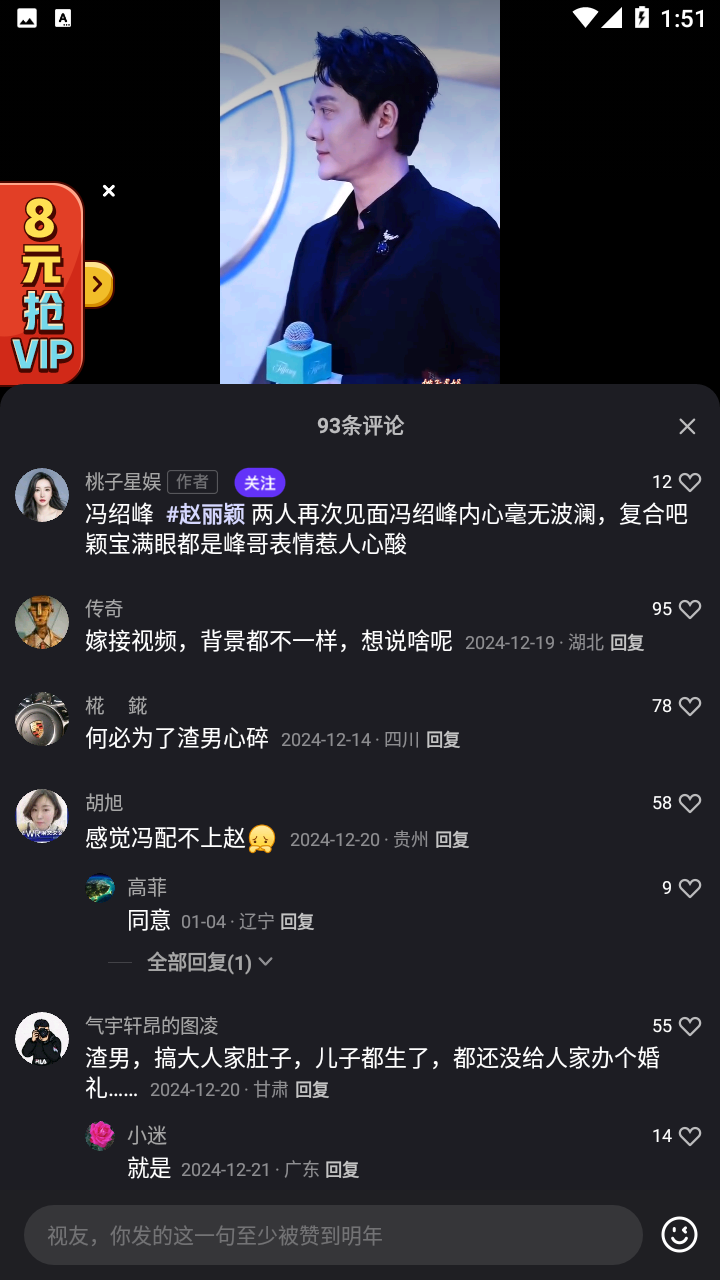720x1280 pixels.
Task: Open 桃子星娱's profile avatar
Action: [x=42, y=495]
